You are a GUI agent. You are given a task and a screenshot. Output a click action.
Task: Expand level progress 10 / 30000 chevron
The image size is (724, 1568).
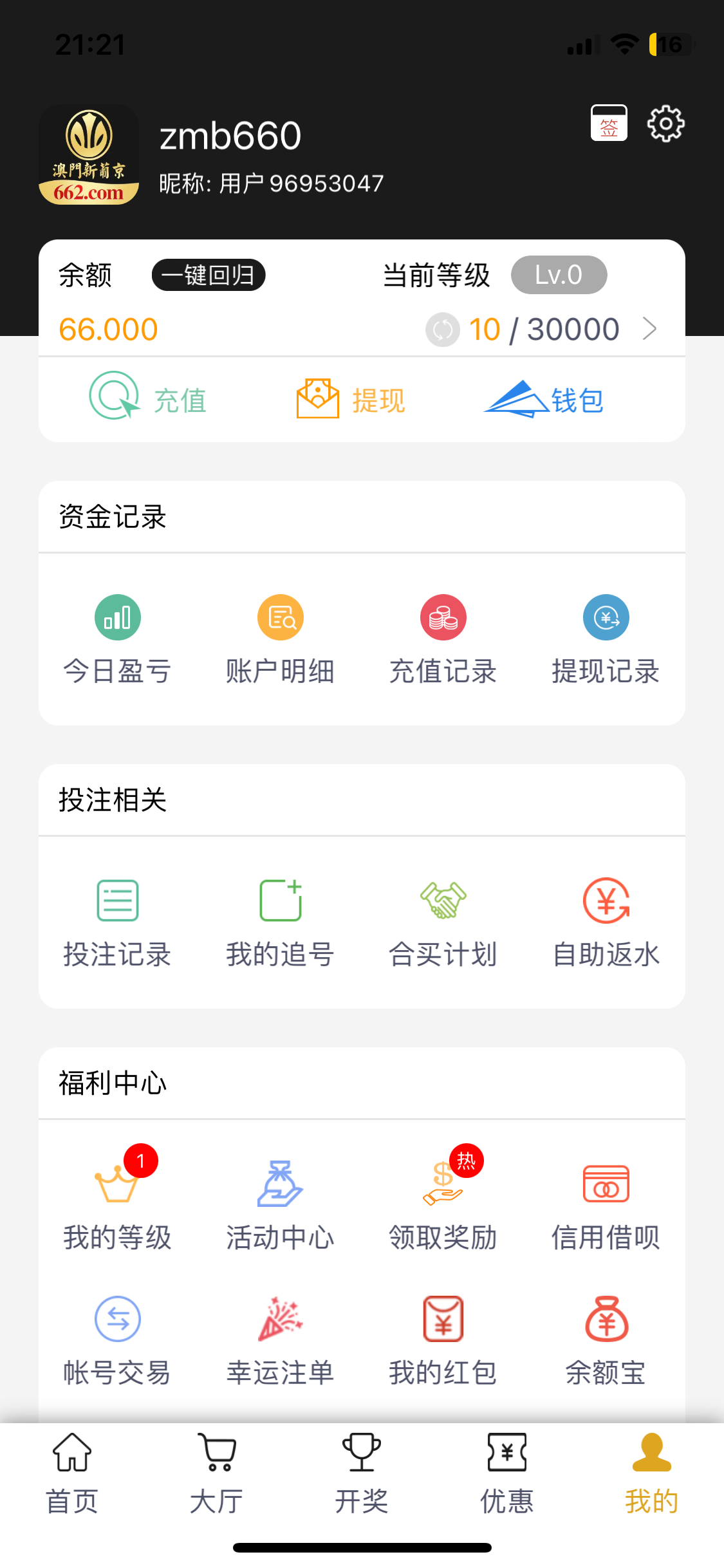(x=650, y=329)
